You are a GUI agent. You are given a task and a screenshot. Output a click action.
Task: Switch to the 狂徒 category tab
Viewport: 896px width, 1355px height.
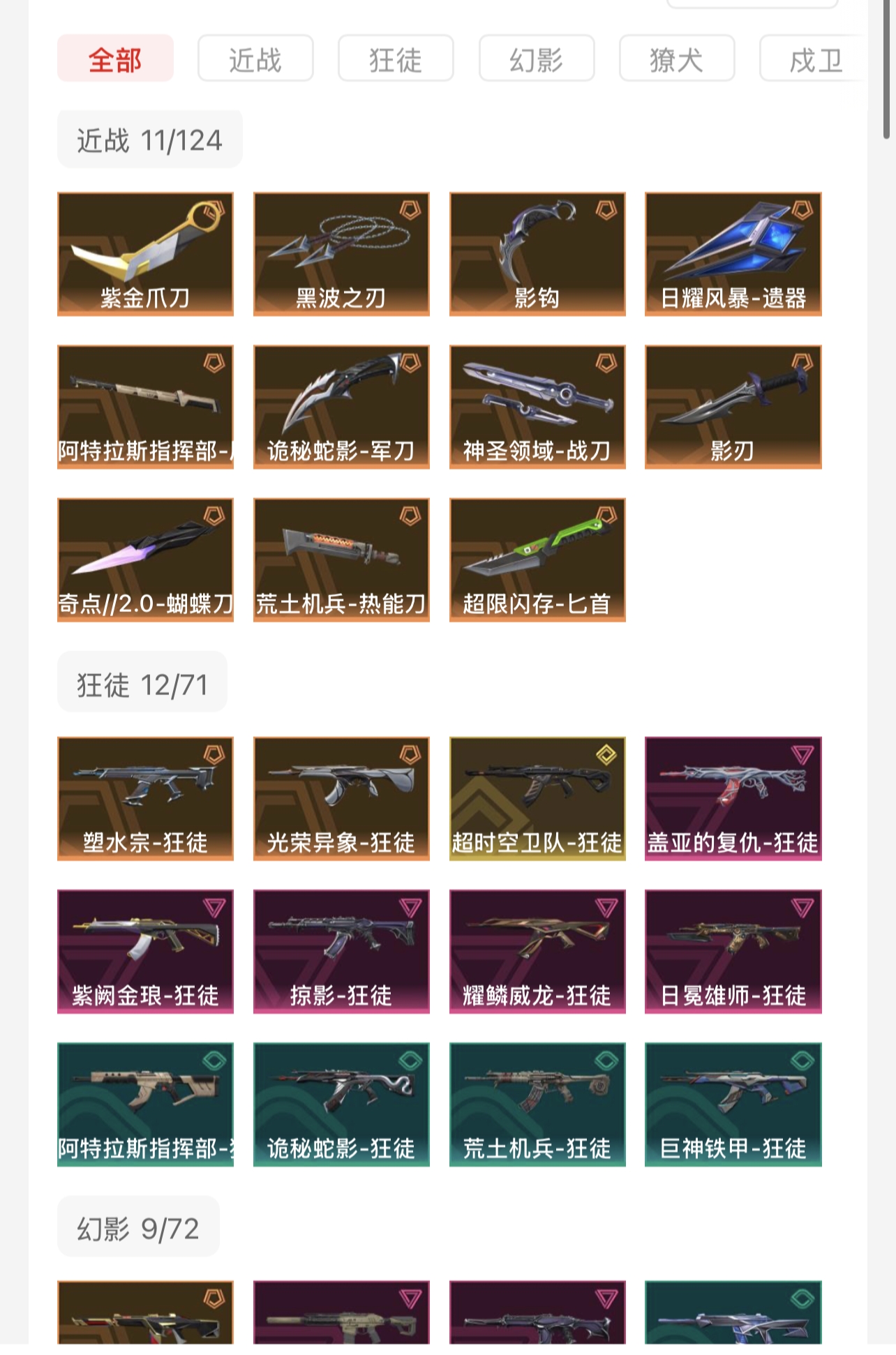tap(396, 59)
